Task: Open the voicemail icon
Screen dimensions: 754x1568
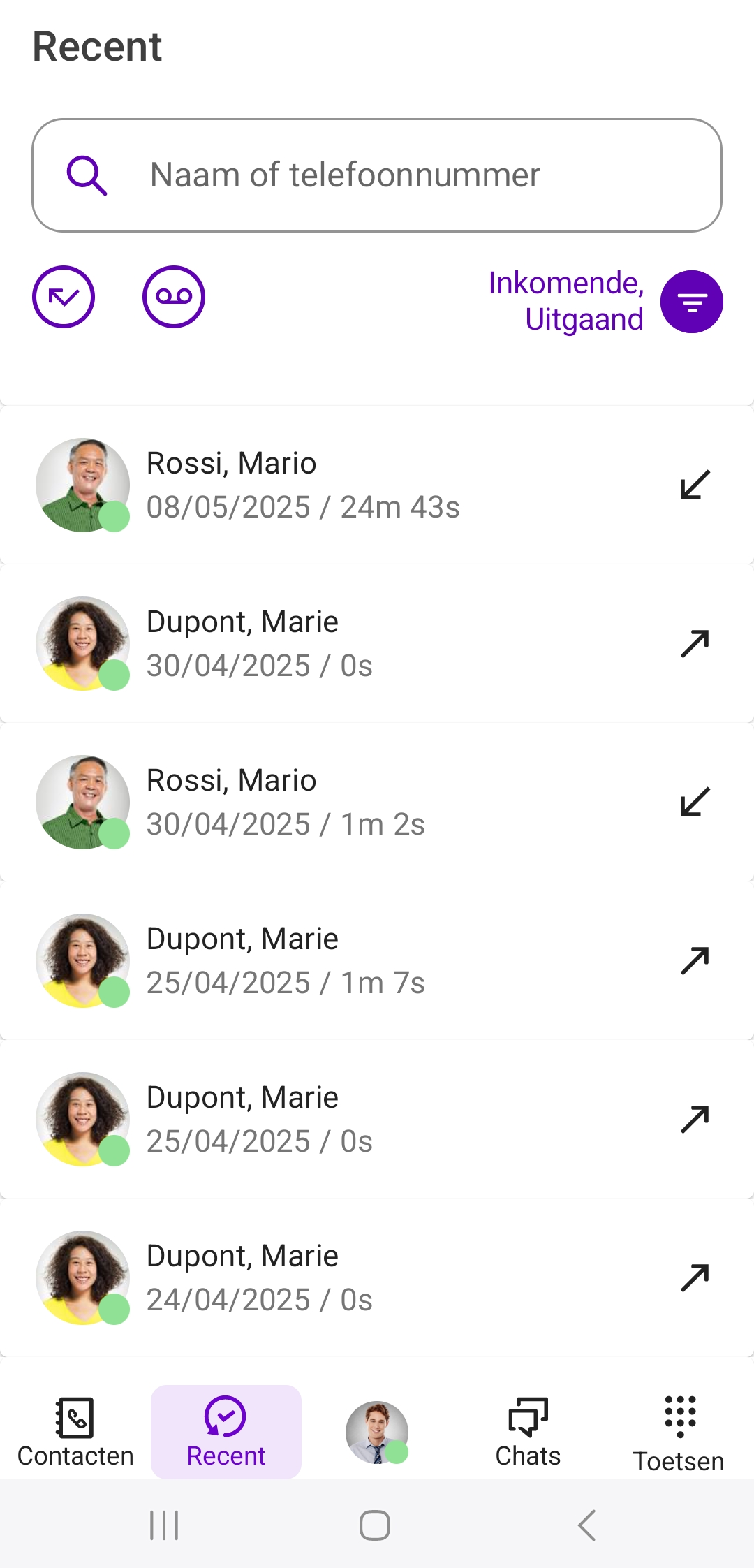Action: click(174, 297)
